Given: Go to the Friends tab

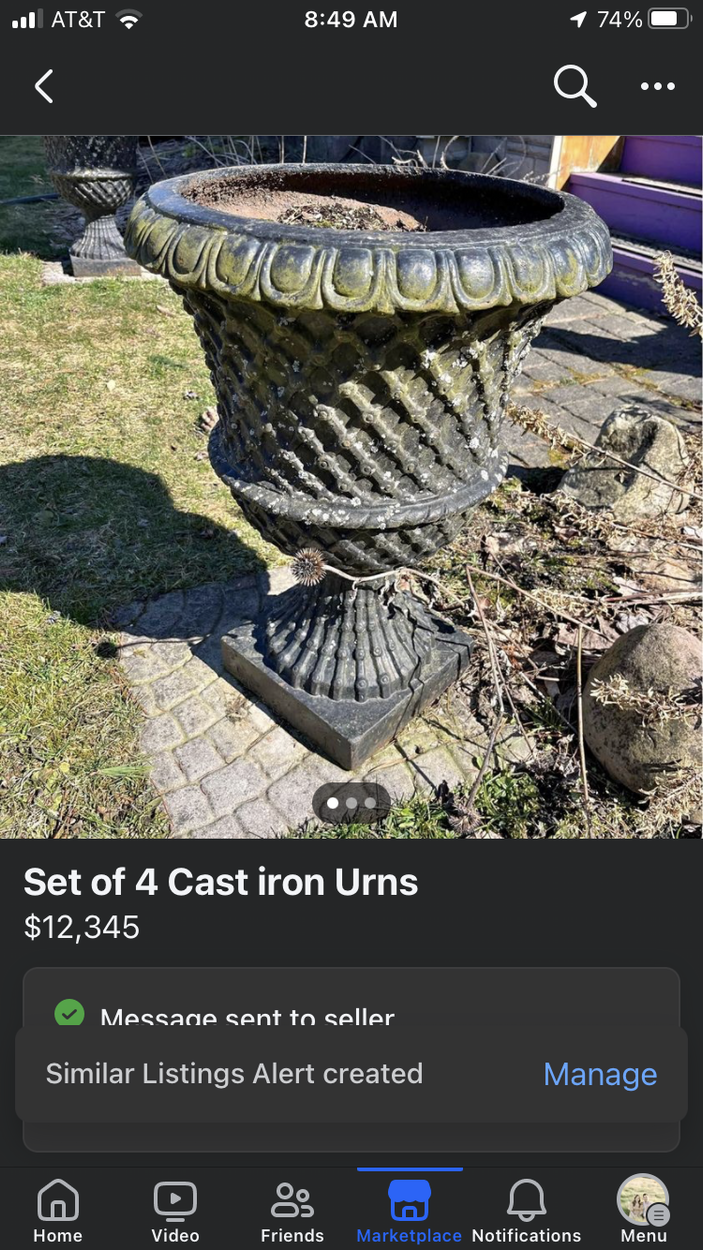Looking at the screenshot, I should pos(292,1209).
